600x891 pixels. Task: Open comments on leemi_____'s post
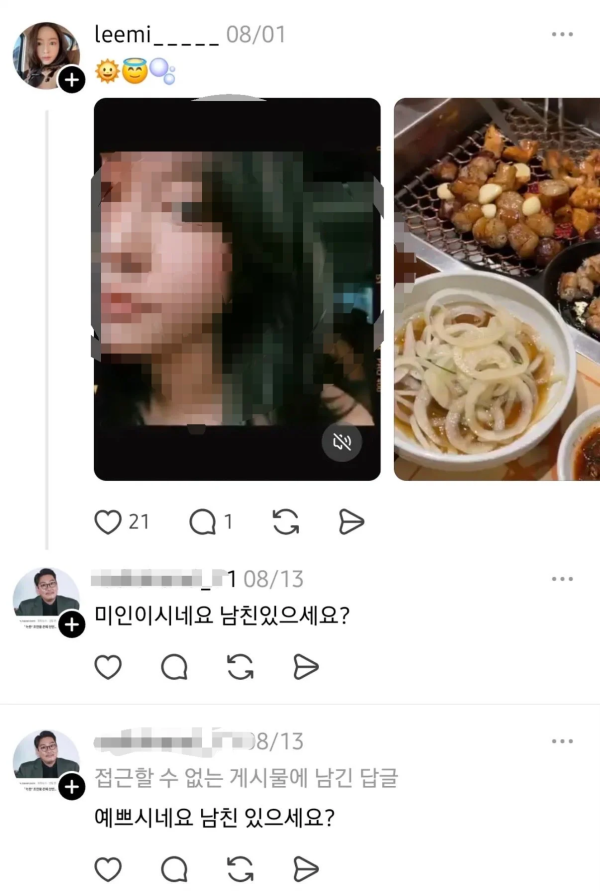203,521
